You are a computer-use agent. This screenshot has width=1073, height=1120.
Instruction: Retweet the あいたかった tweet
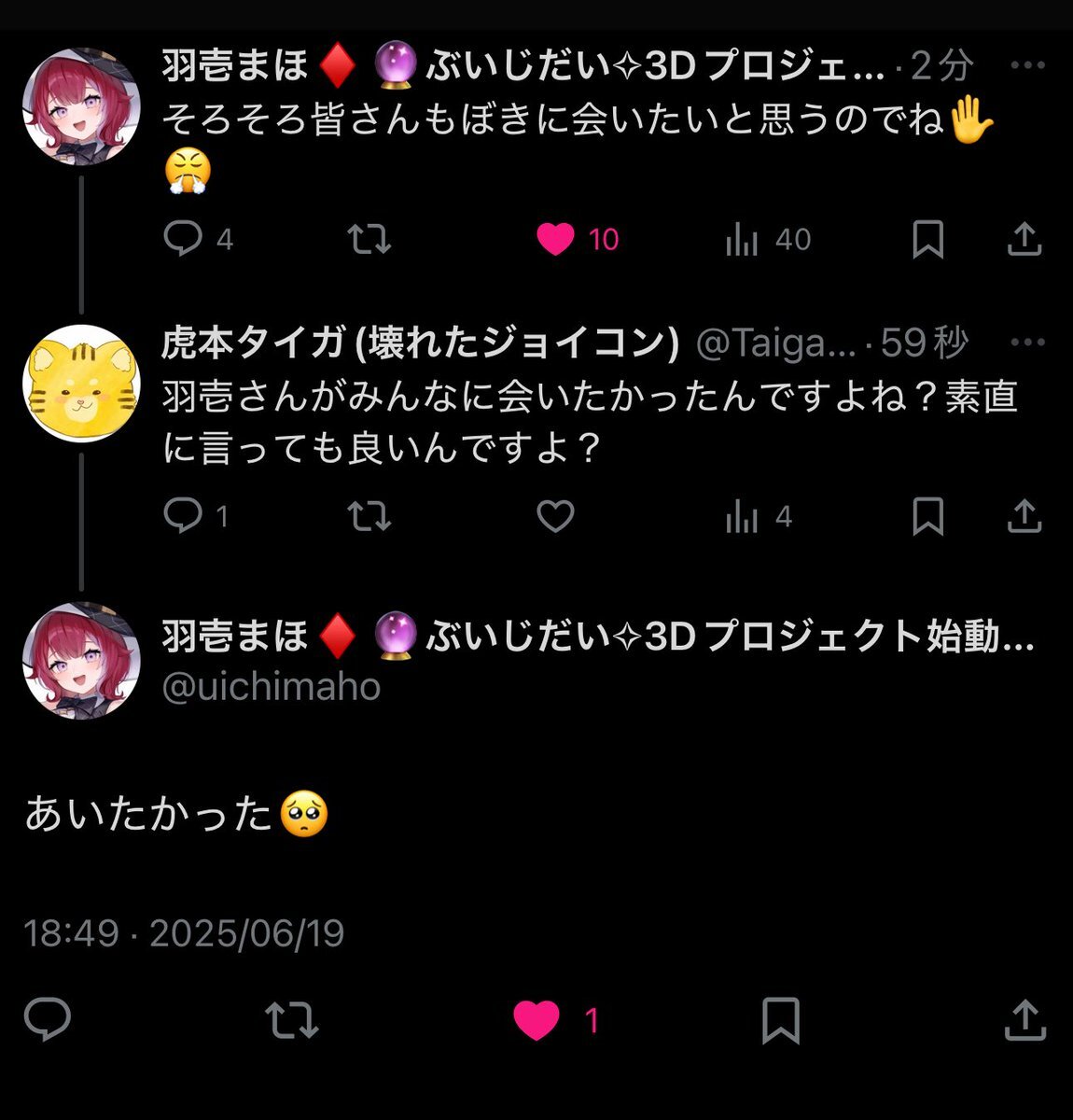pos(292,1020)
